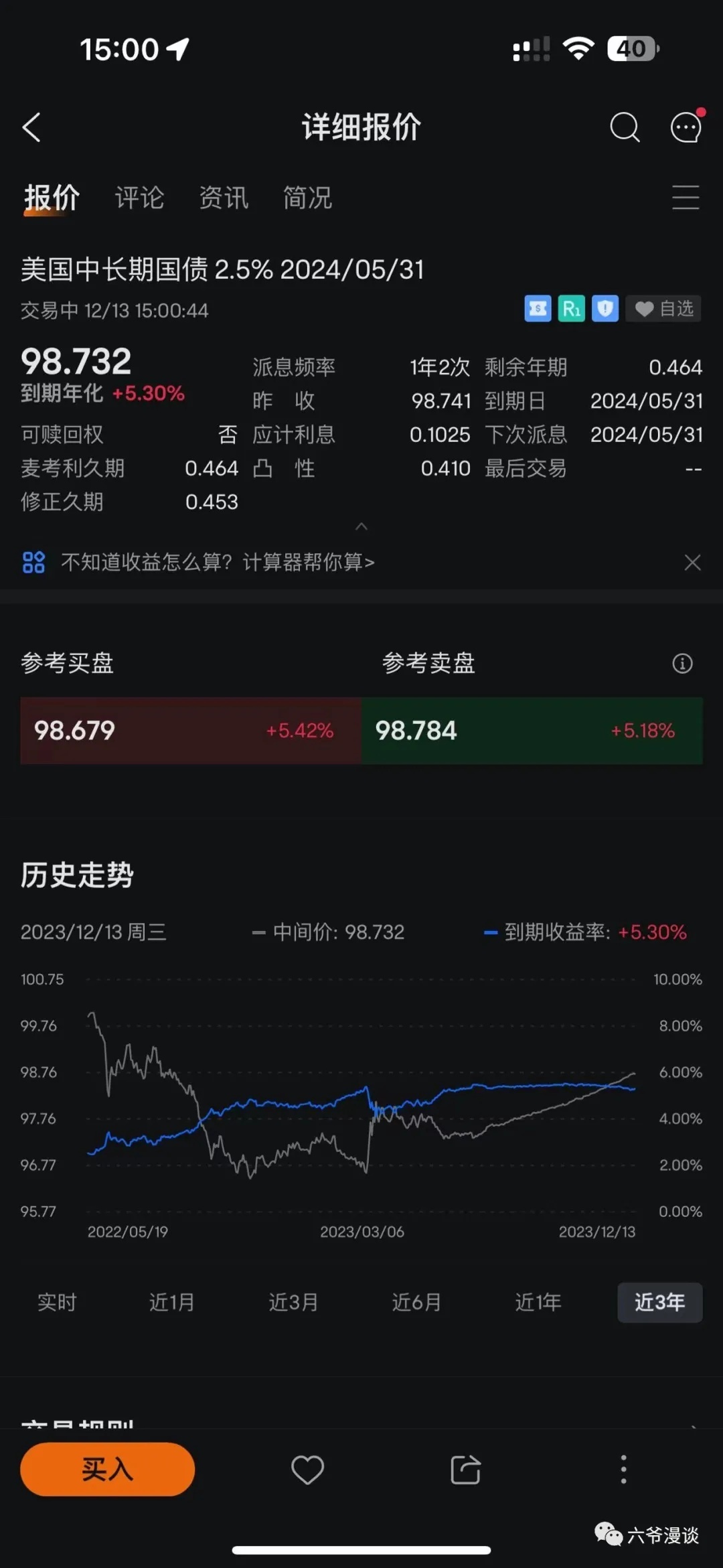The width and height of the screenshot is (723, 1568).
Task: Go back using the top-left arrow
Action: point(31,127)
